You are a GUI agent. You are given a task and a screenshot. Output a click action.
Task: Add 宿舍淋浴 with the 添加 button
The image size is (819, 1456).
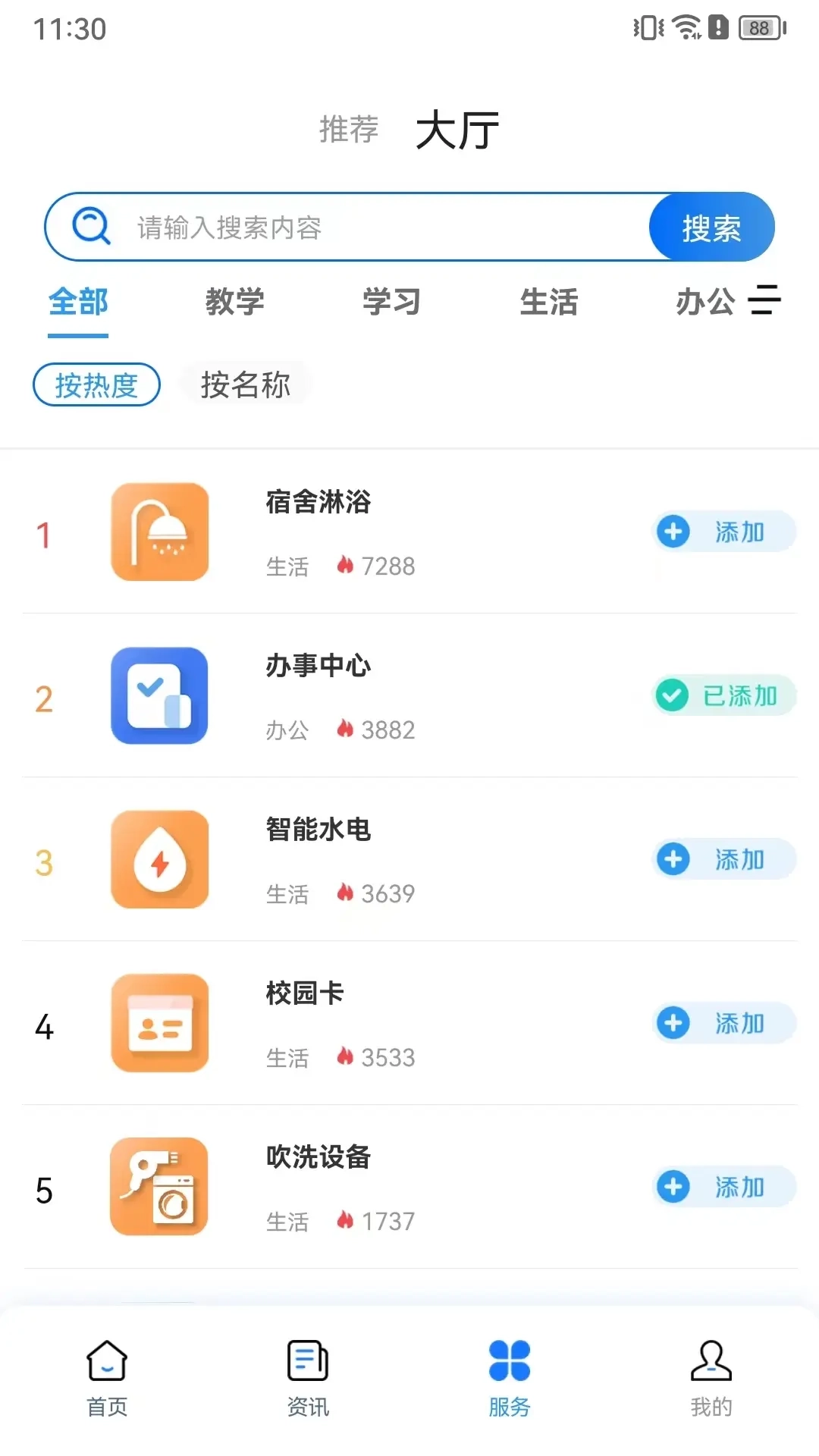tap(722, 532)
